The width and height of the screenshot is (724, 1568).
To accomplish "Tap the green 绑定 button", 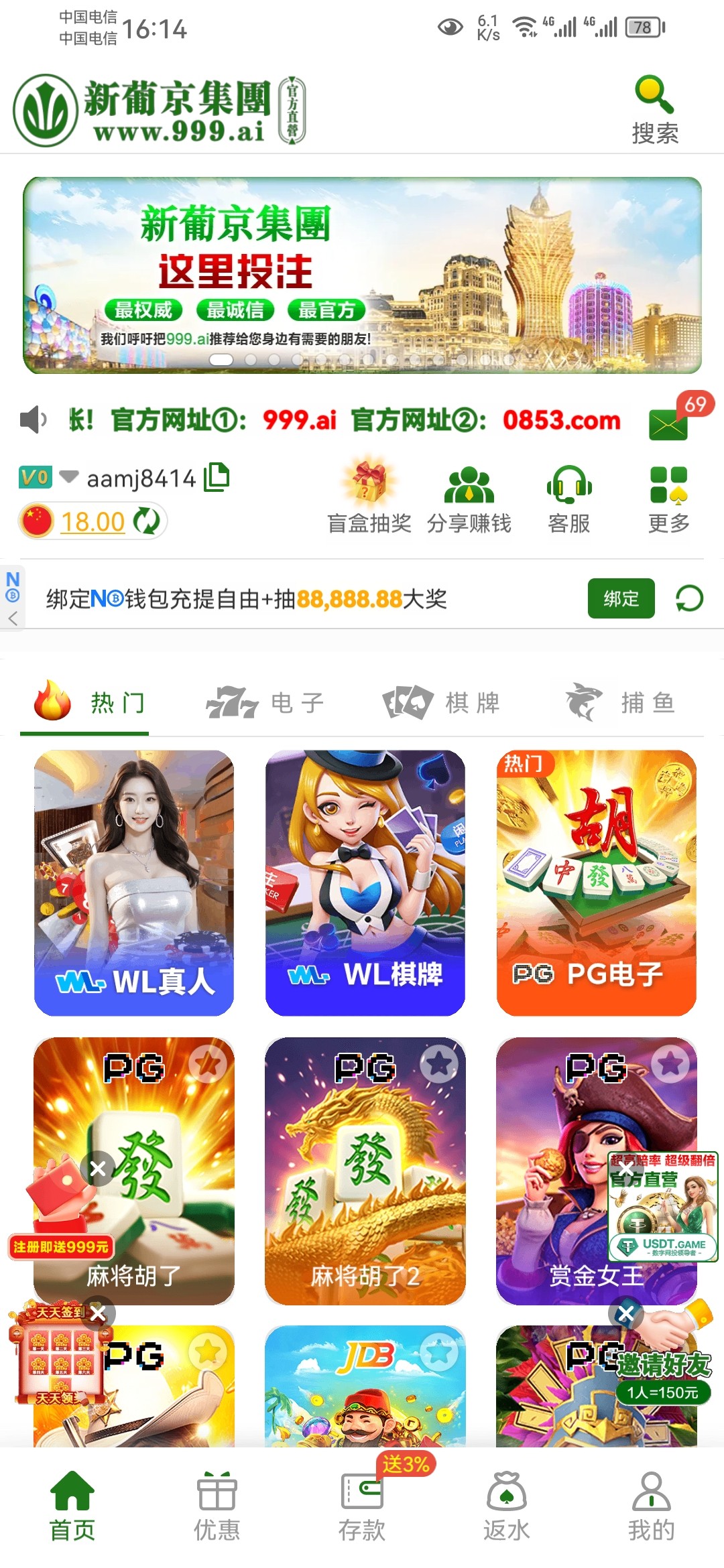I will [621, 598].
